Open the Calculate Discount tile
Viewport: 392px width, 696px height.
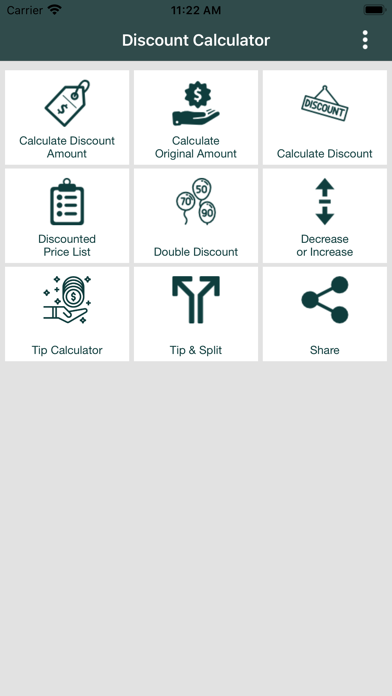pos(325,118)
